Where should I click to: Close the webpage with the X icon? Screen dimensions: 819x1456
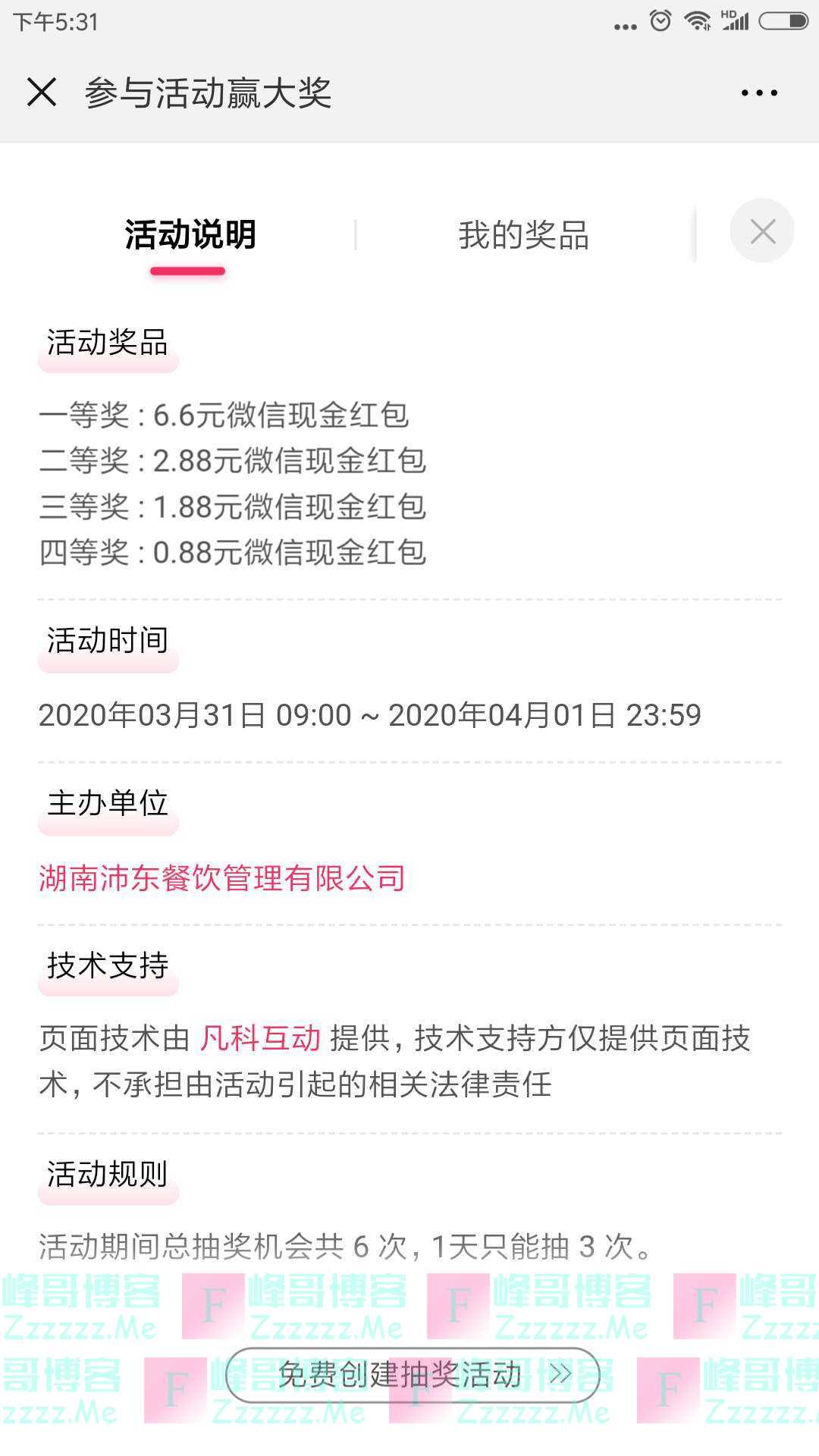(42, 93)
